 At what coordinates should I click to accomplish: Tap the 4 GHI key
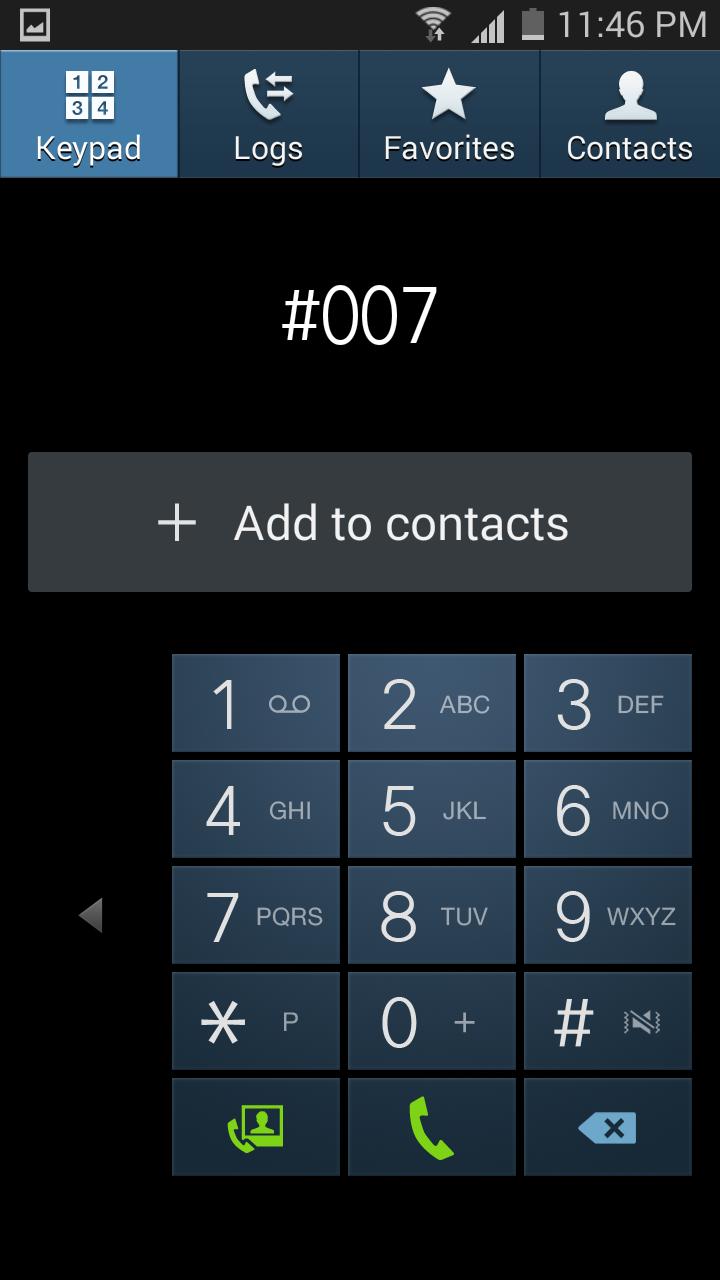(x=256, y=810)
